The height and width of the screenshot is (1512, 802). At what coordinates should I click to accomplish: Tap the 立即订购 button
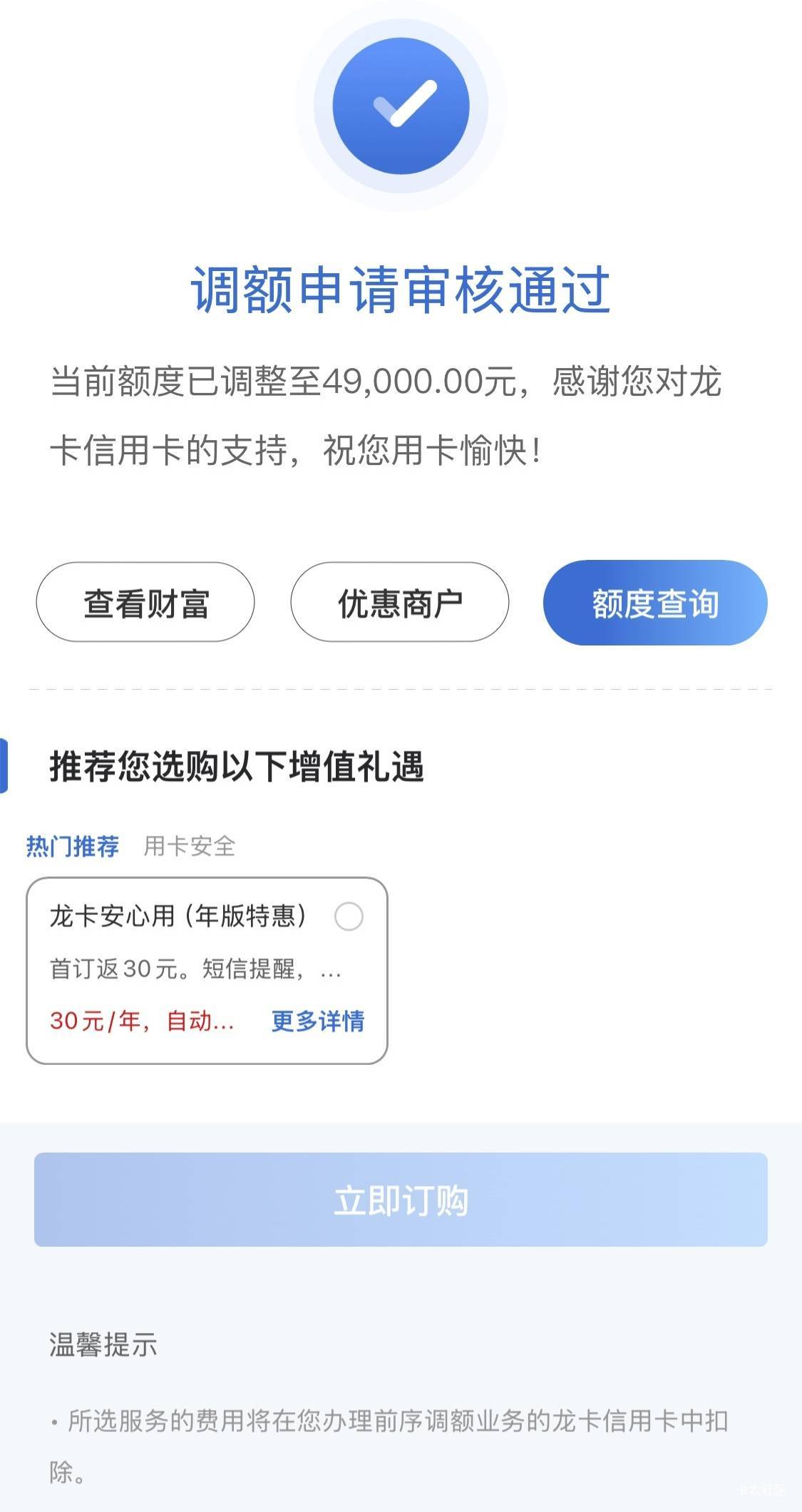coord(401,1200)
